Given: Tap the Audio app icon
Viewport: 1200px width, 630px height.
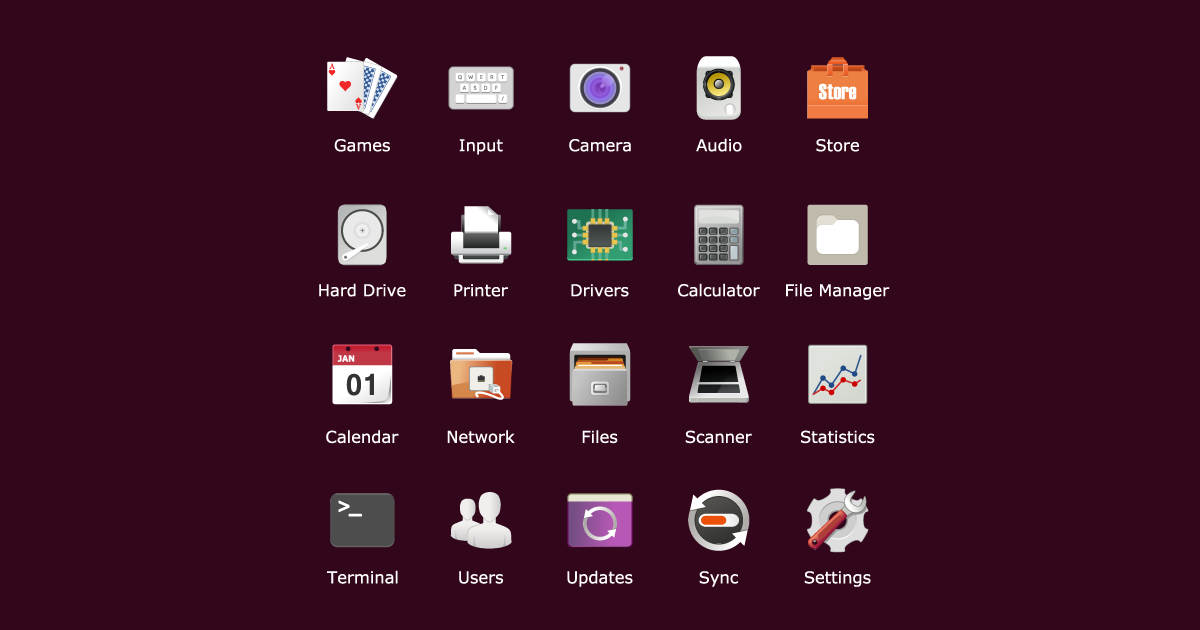Looking at the screenshot, I should point(719,88).
